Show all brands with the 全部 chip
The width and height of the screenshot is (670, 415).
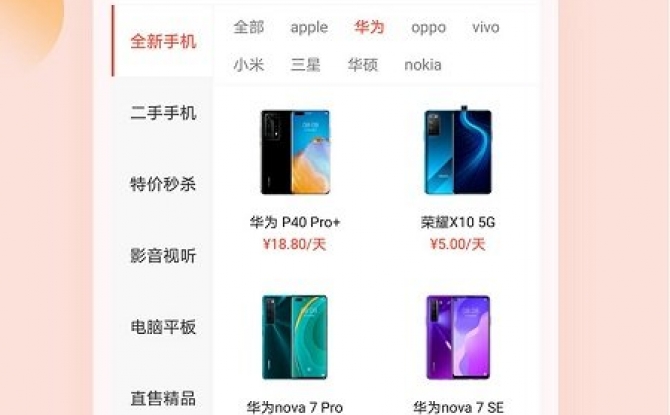click(248, 27)
